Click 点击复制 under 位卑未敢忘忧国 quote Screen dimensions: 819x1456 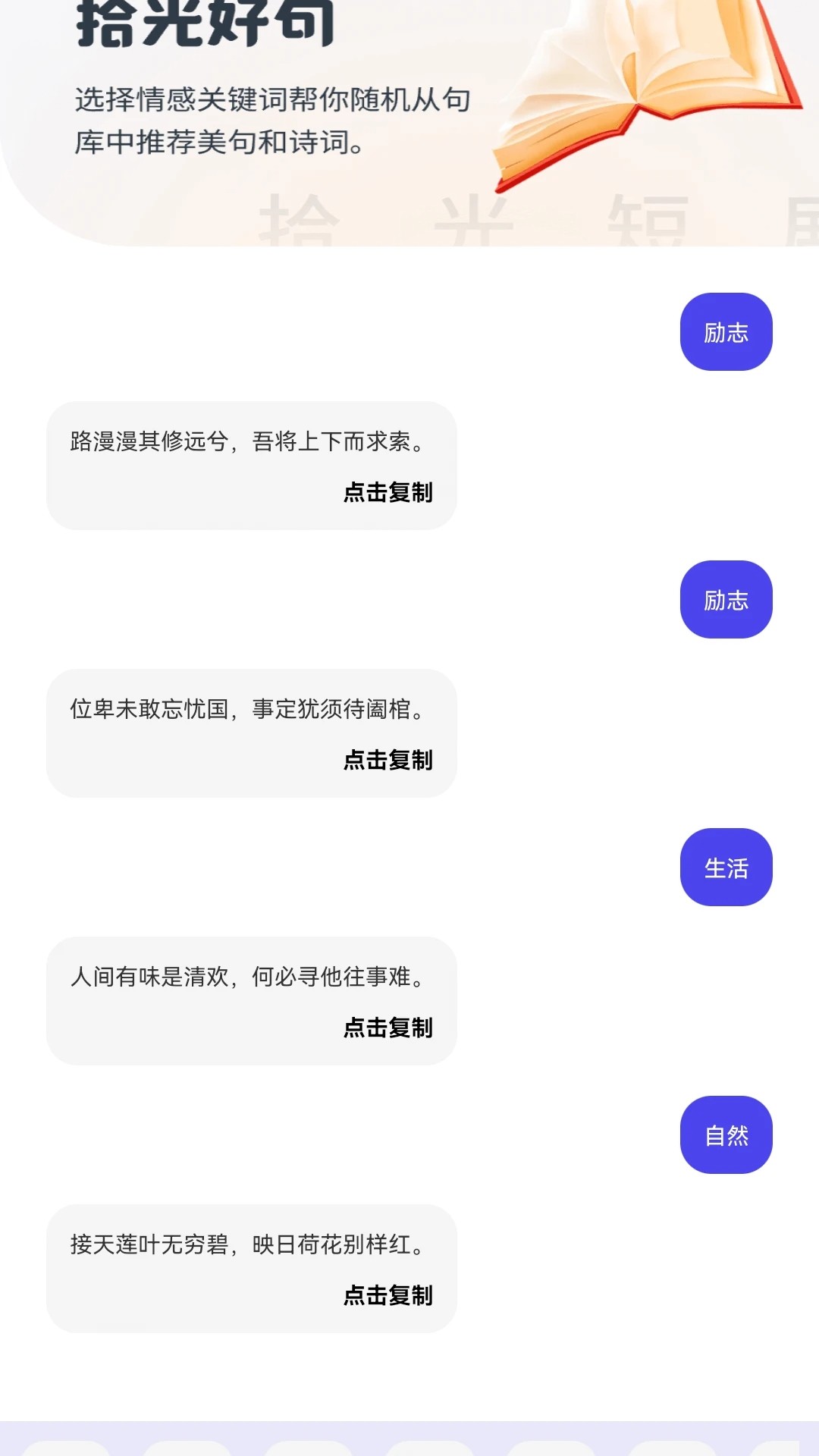click(x=388, y=761)
